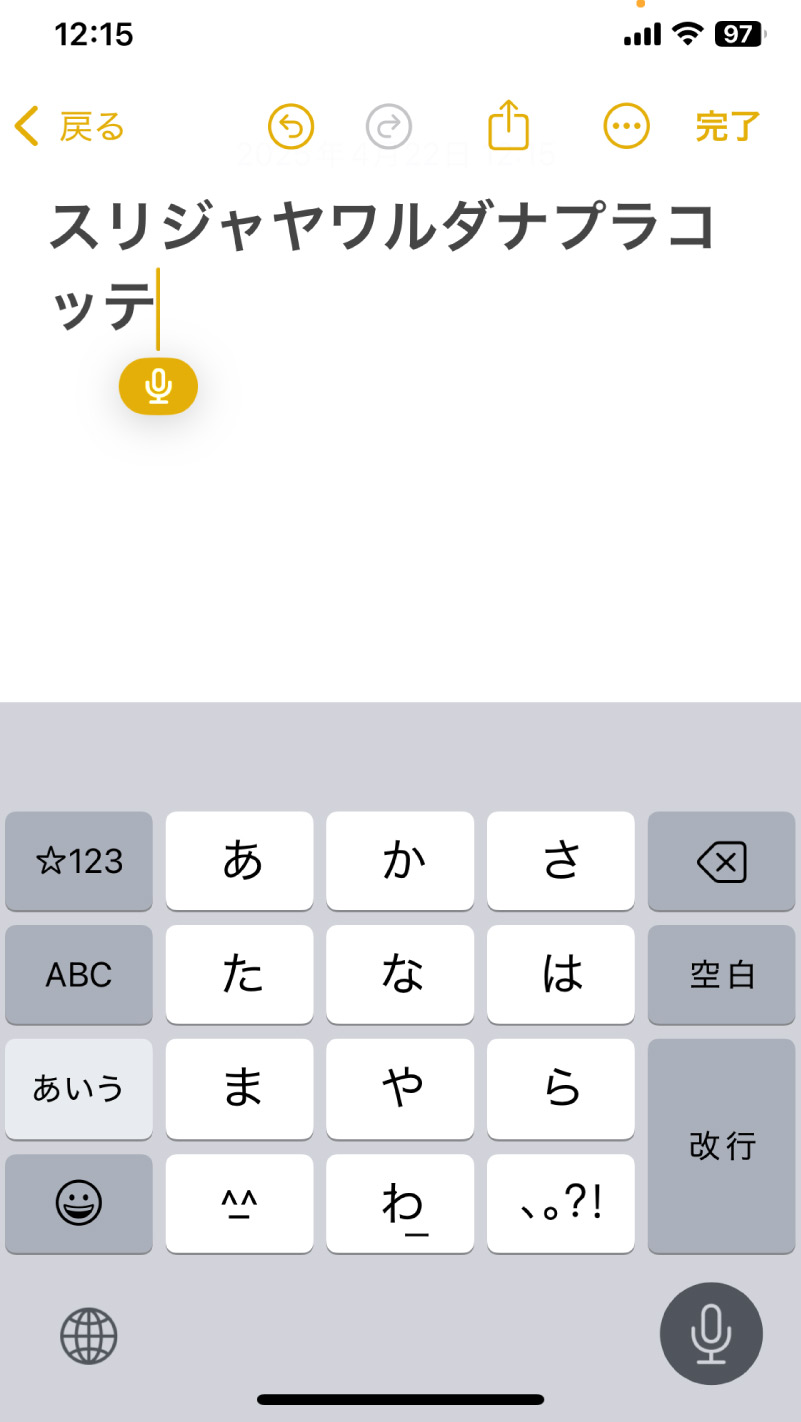Viewport: 801px width, 1422px height.
Task: Undo the last edit
Action: coord(291,127)
